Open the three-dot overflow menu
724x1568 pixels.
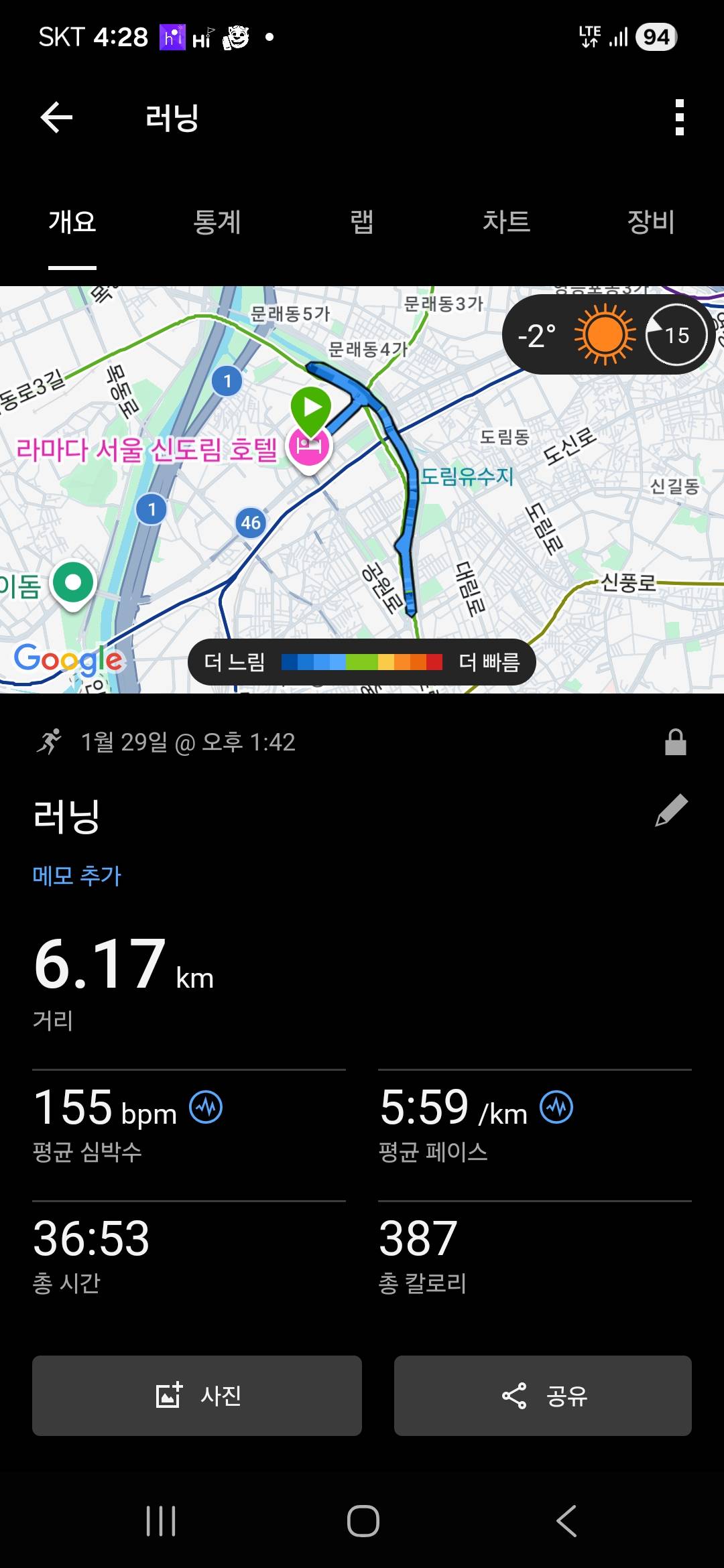click(x=678, y=117)
